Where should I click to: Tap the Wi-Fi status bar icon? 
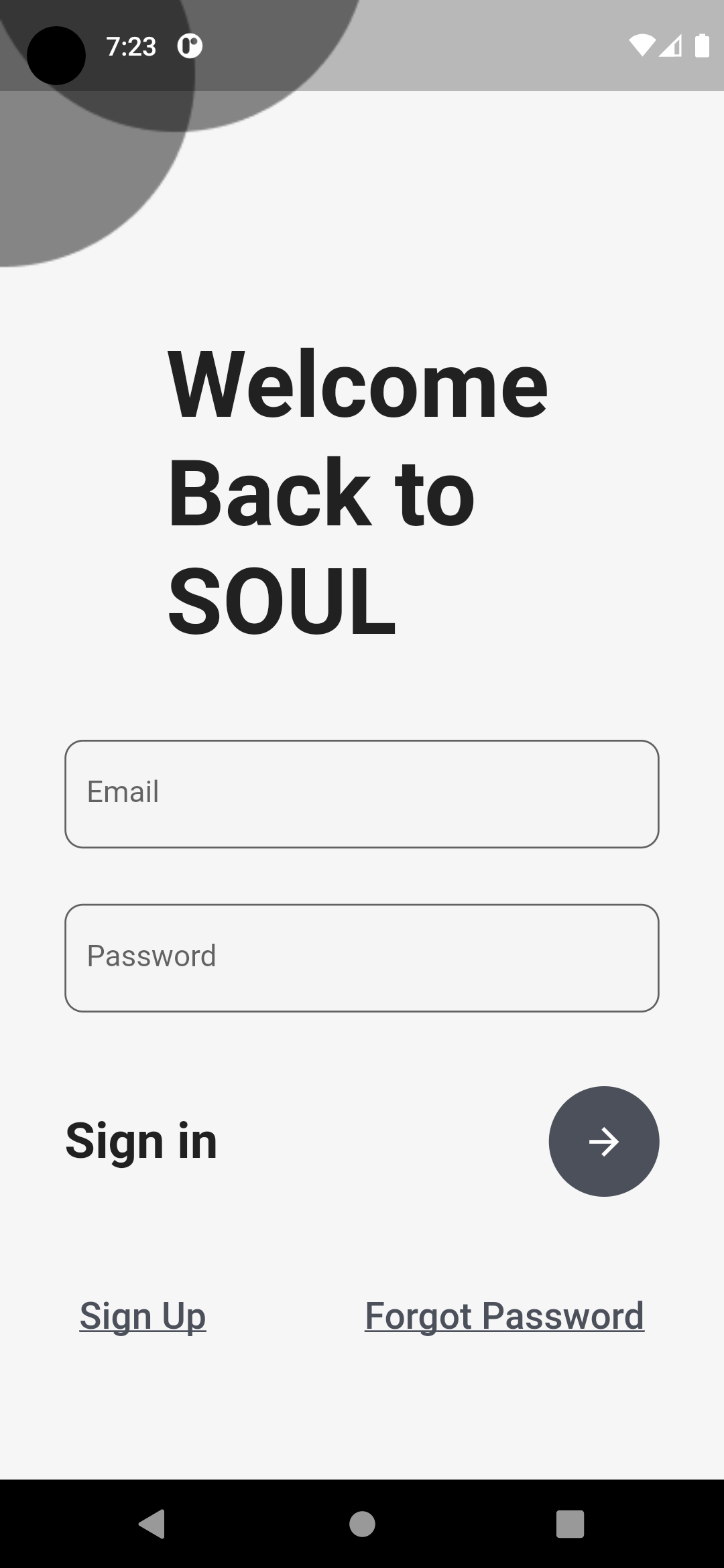pos(642,46)
